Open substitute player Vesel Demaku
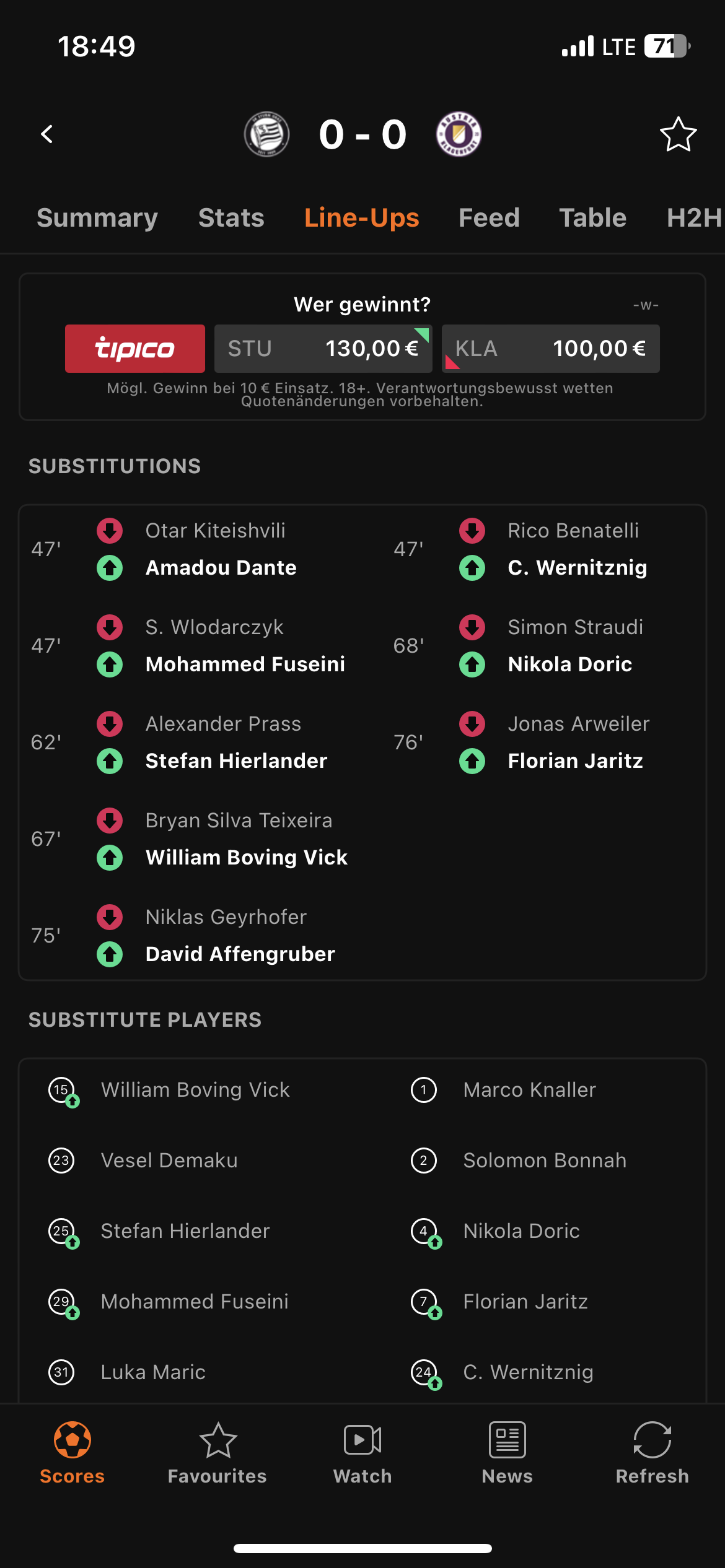The height and width of the screenshot is (1568, 725). [169, 1161]
